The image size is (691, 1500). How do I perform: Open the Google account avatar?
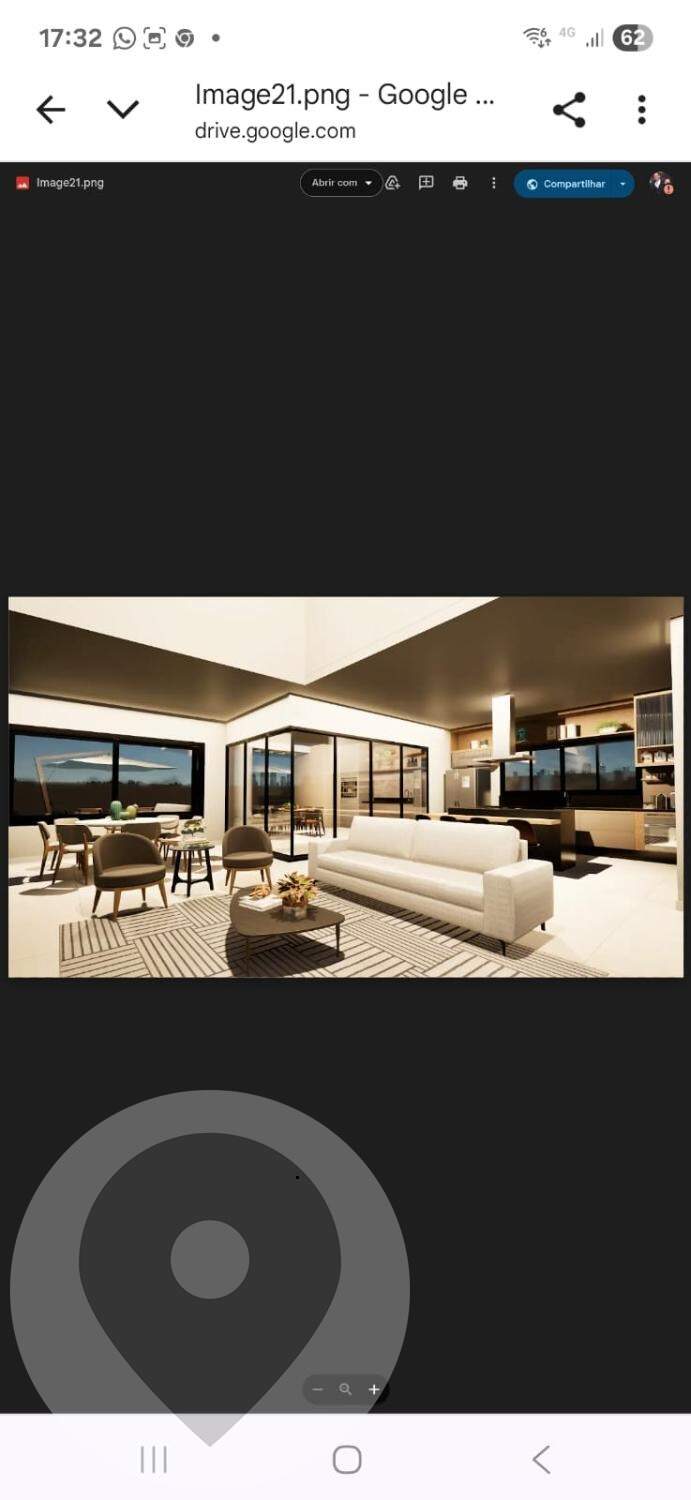[x=660, y=183]
